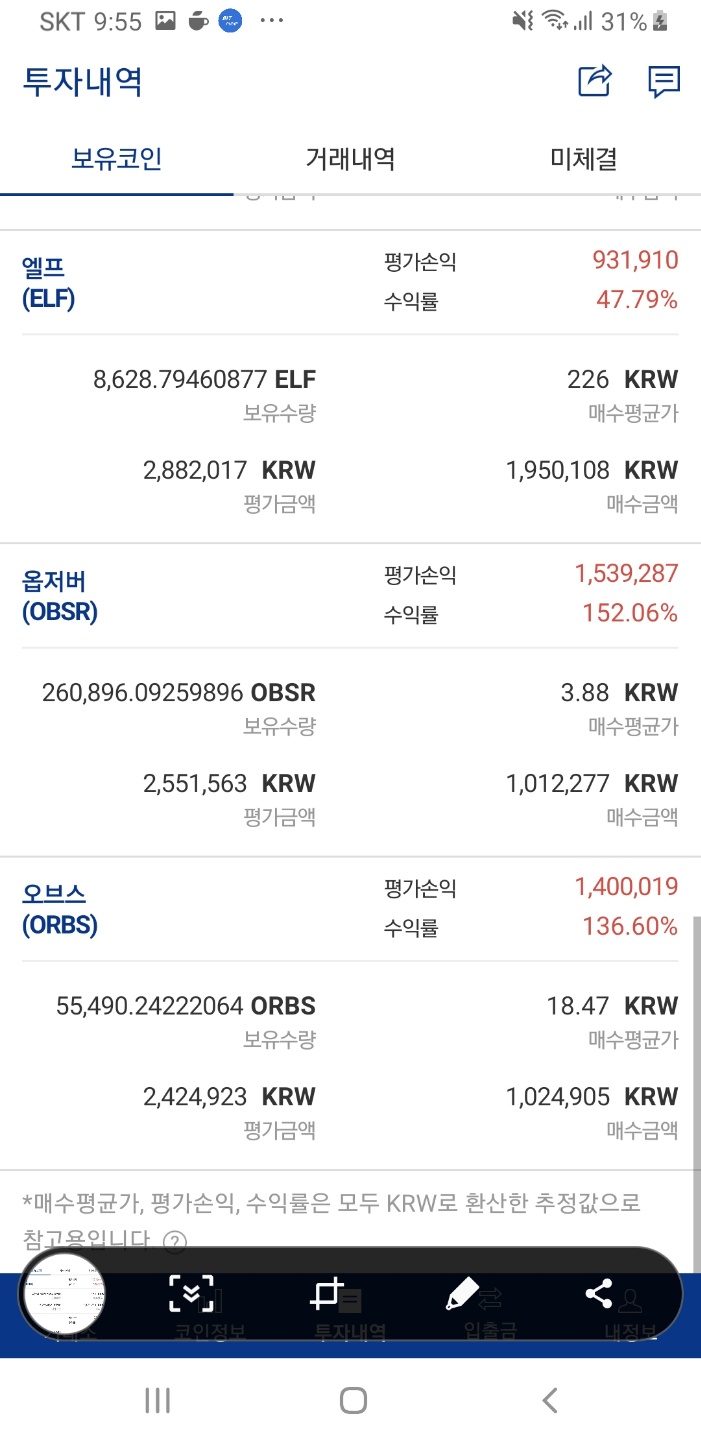Share the captured screenshot
Viewport: 701px width, 1440px height.
click(598, 1294)
